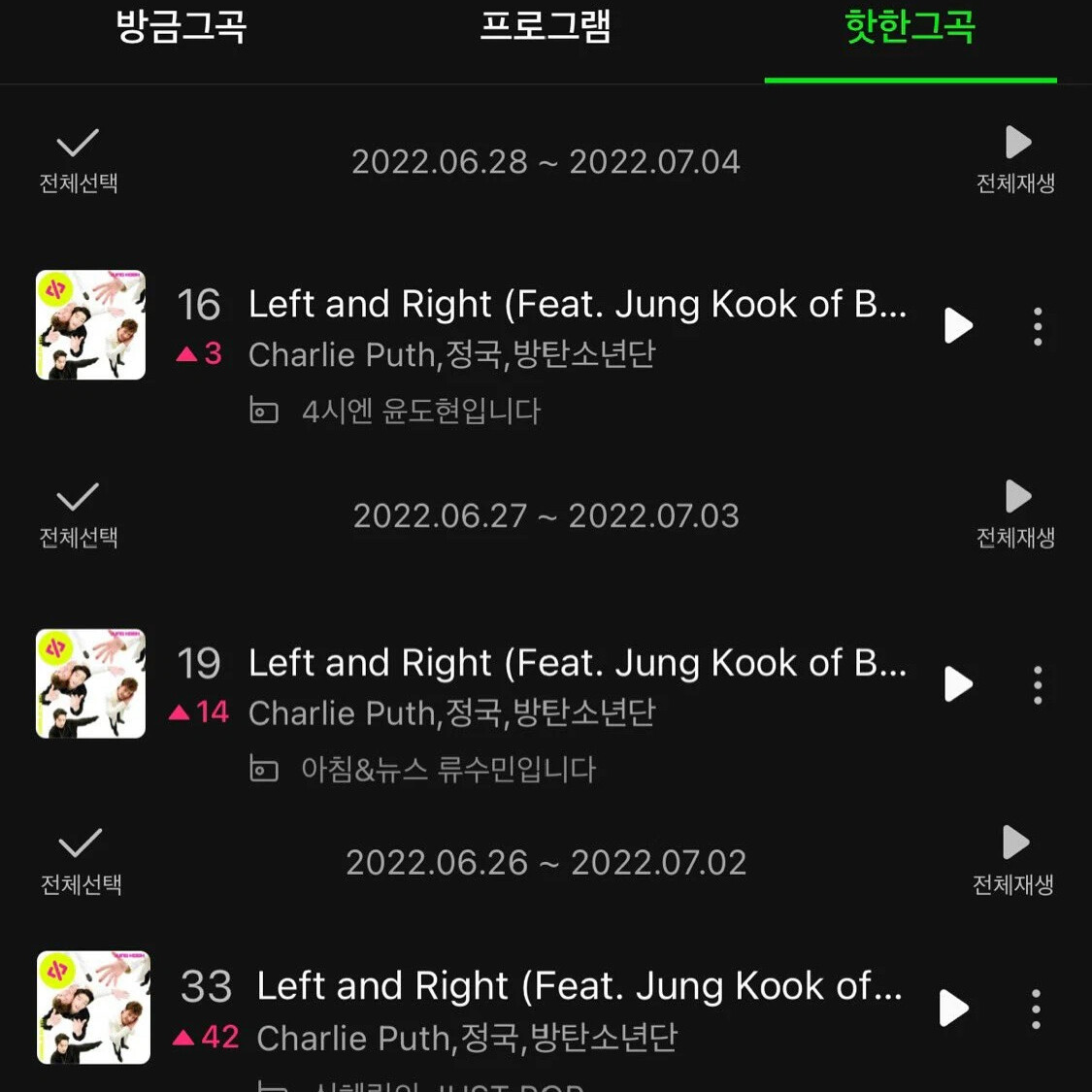
Task: Select the 핫한그곡 tab
Action: pyautogui.click(x=910, y=27)
